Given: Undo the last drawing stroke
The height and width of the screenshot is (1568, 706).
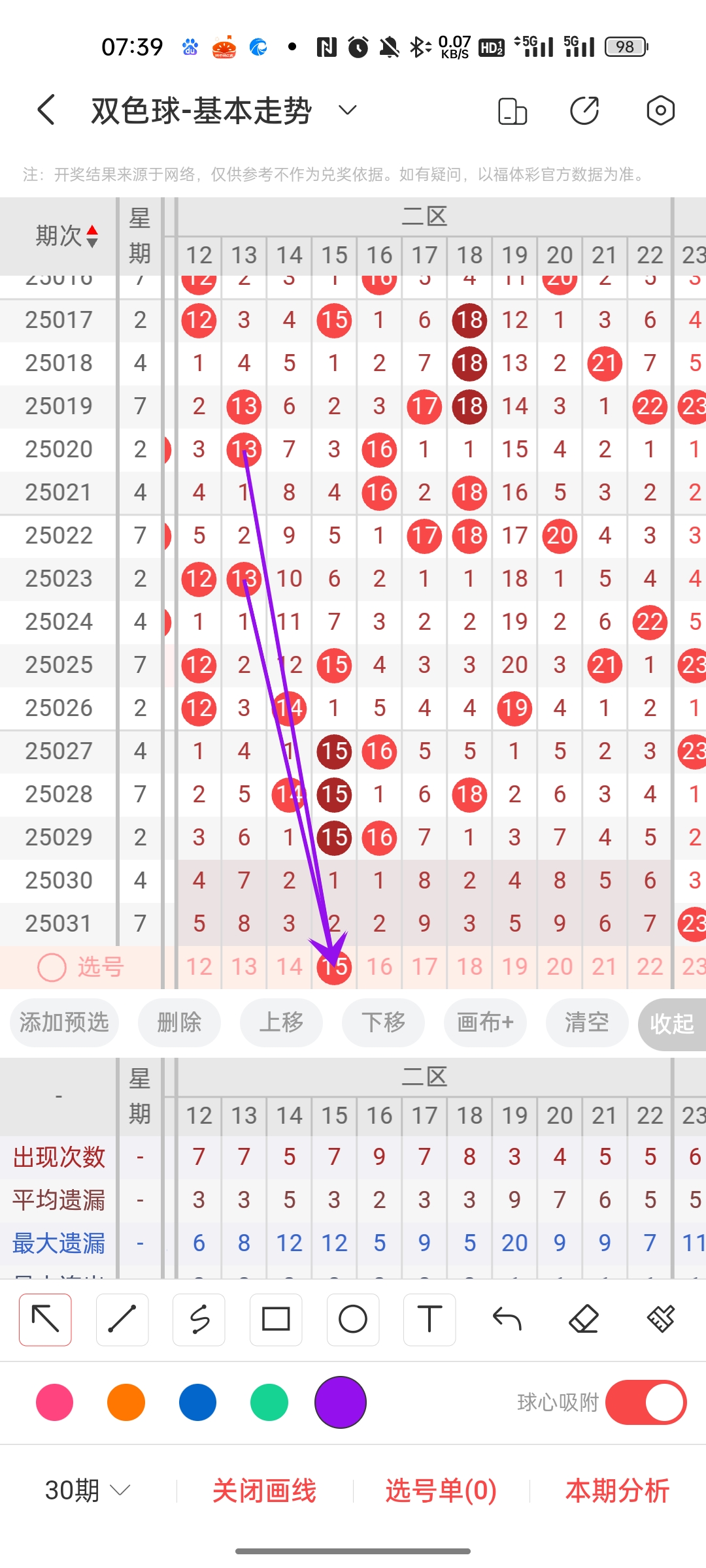Looking at the screenshot, I should 507,1319.
